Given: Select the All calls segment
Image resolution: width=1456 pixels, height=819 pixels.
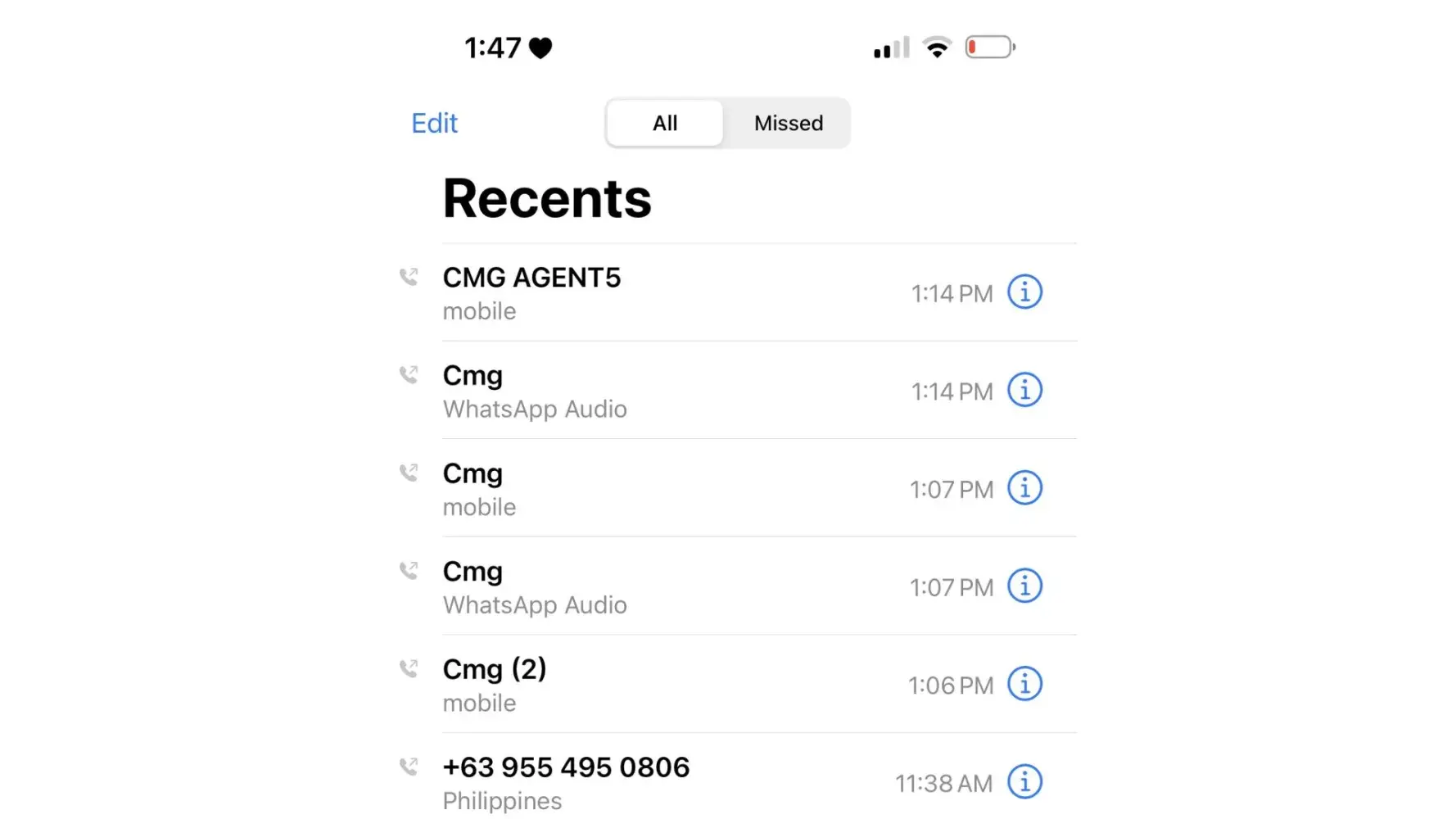Looking at the screenshot, I should (x=665, y=124).
